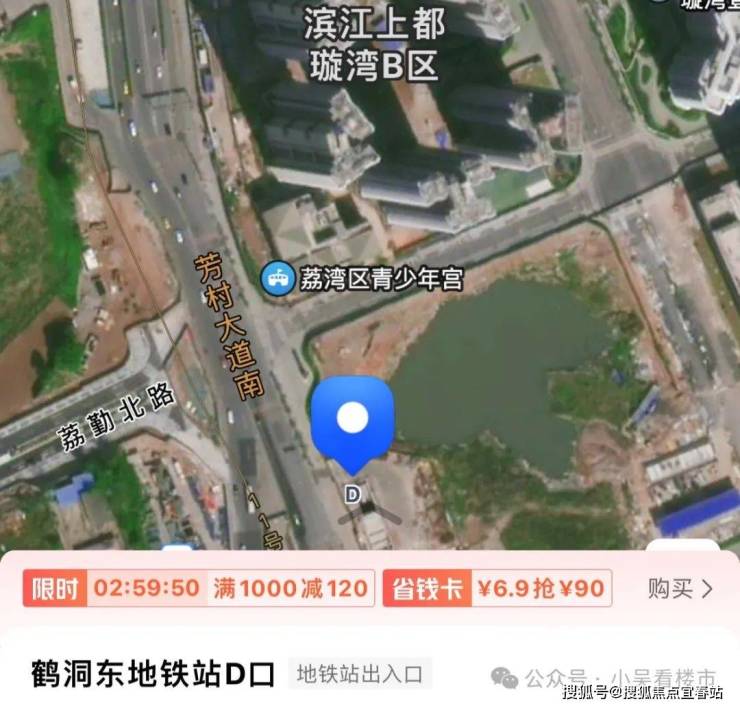The height and width of the screenshot is (708, 740).
Task: Claim the 满1000减120 limited-time coupon
Action: click(290, 588)
